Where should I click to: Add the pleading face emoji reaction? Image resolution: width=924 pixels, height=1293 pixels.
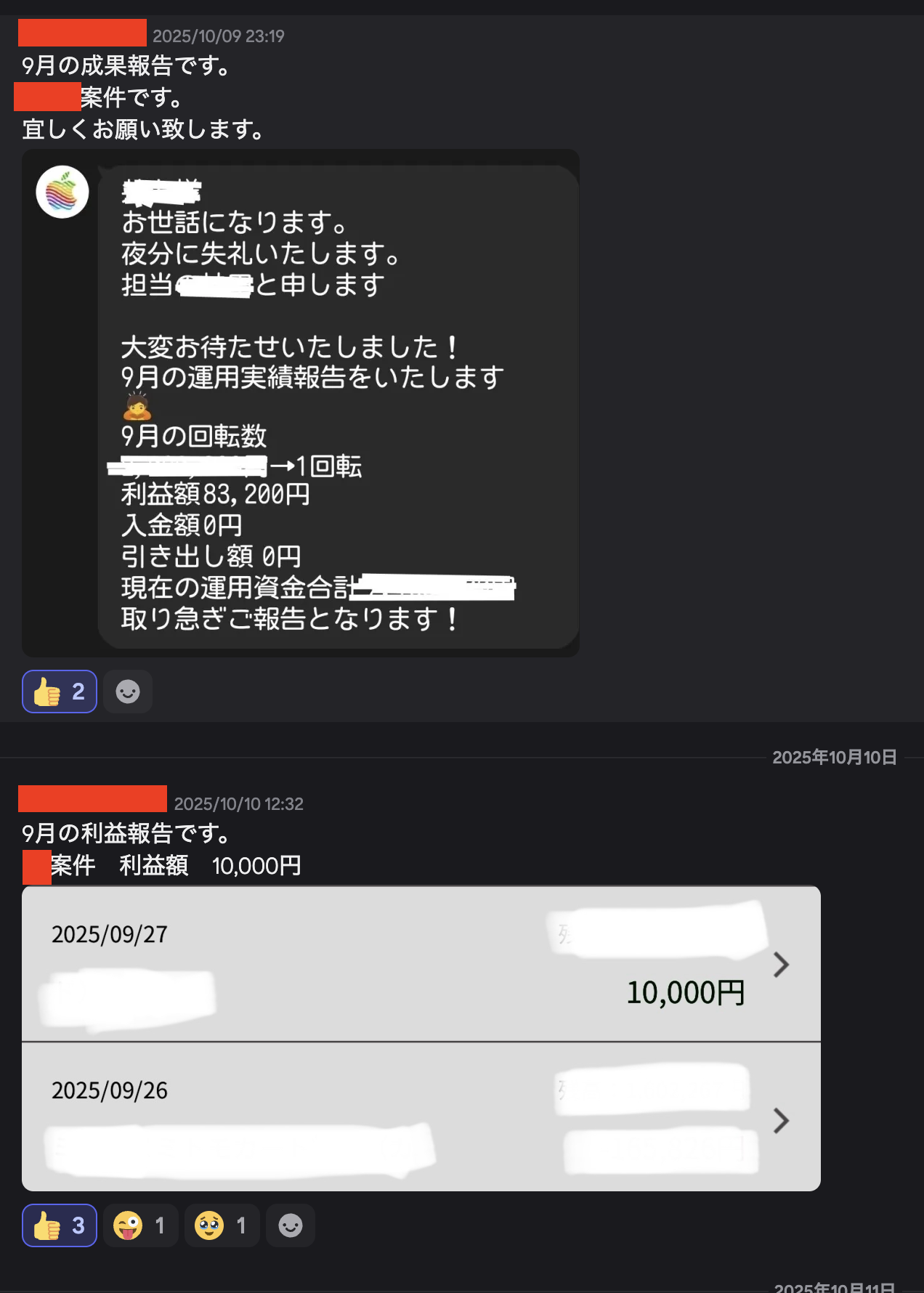click(222, 1225)
